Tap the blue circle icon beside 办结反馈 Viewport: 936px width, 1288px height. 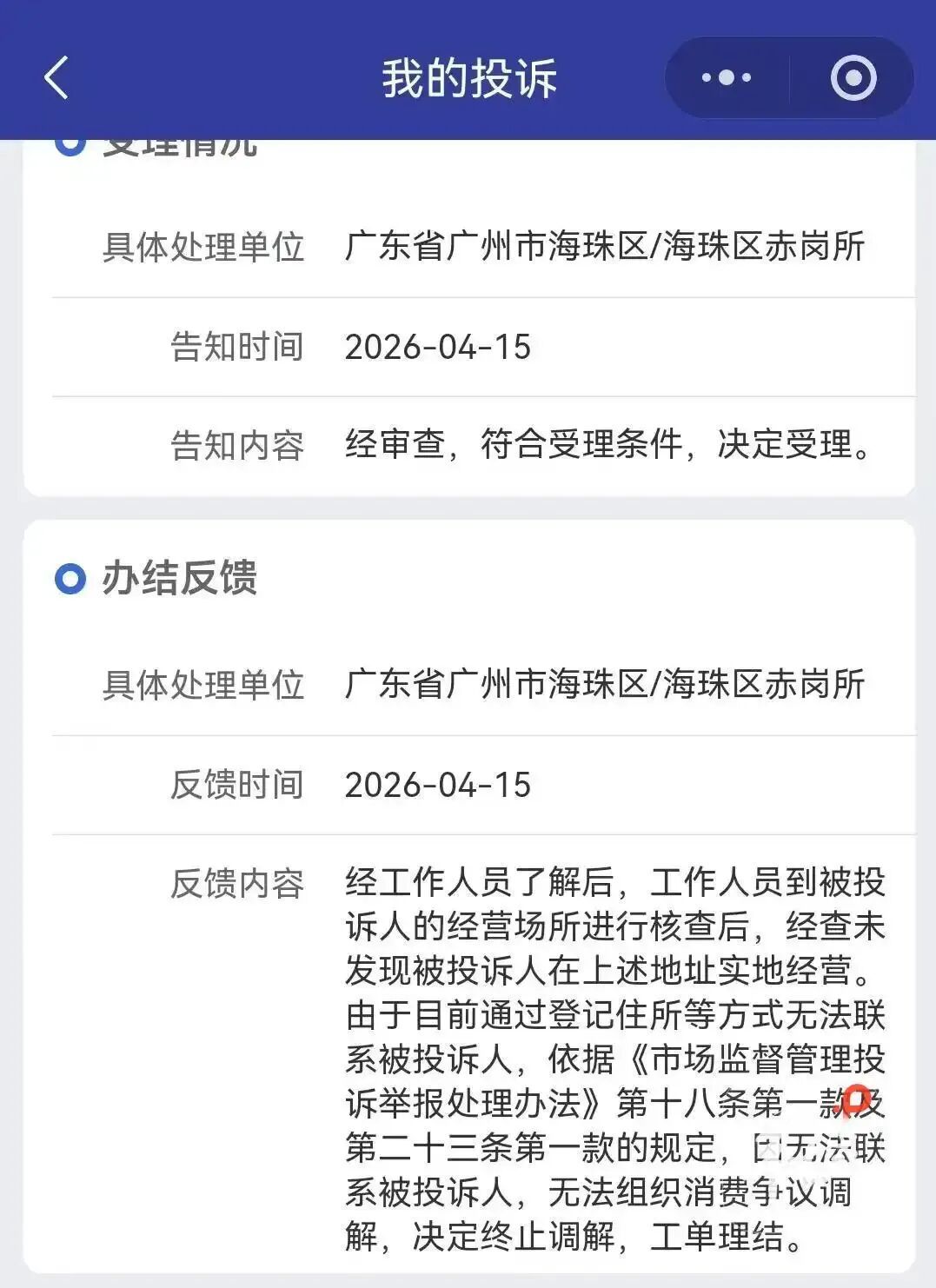click(69, 576)
